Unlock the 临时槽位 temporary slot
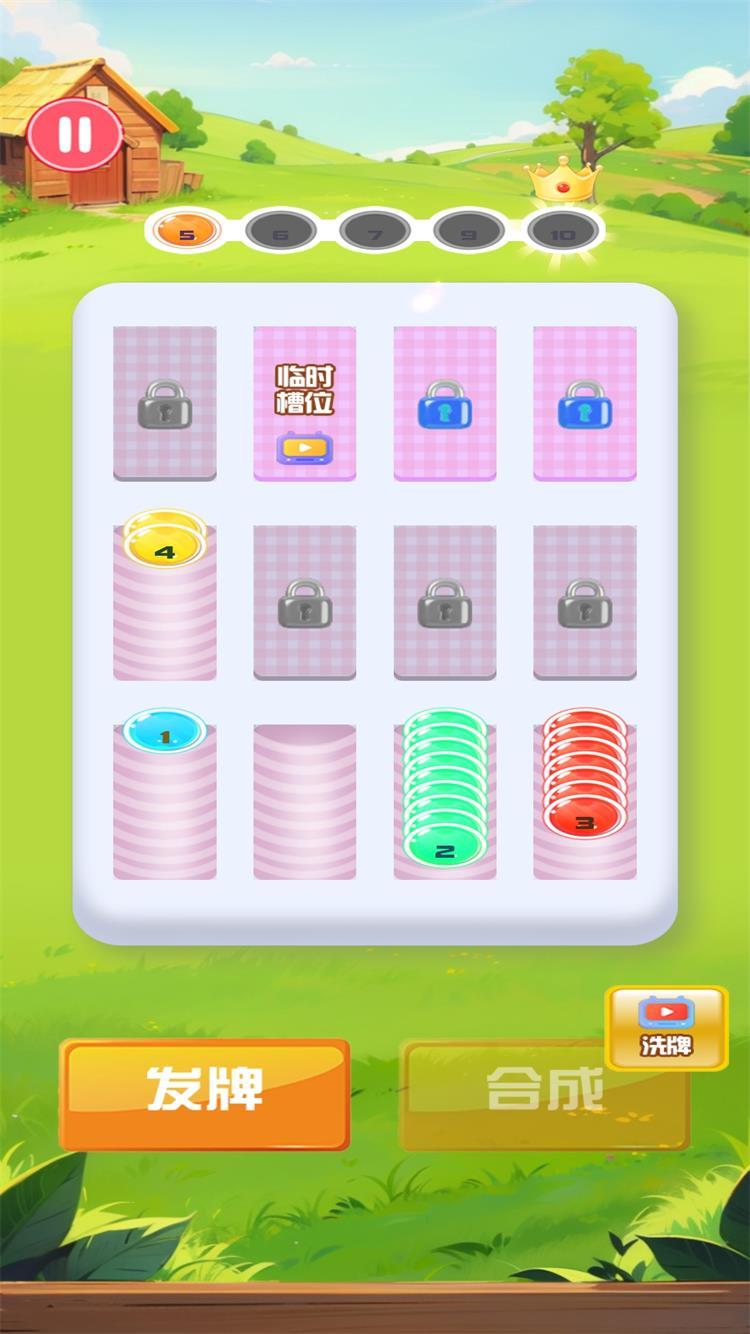Screen dimensions: 750x1334 pyautogui.click(x=304, y=405)
